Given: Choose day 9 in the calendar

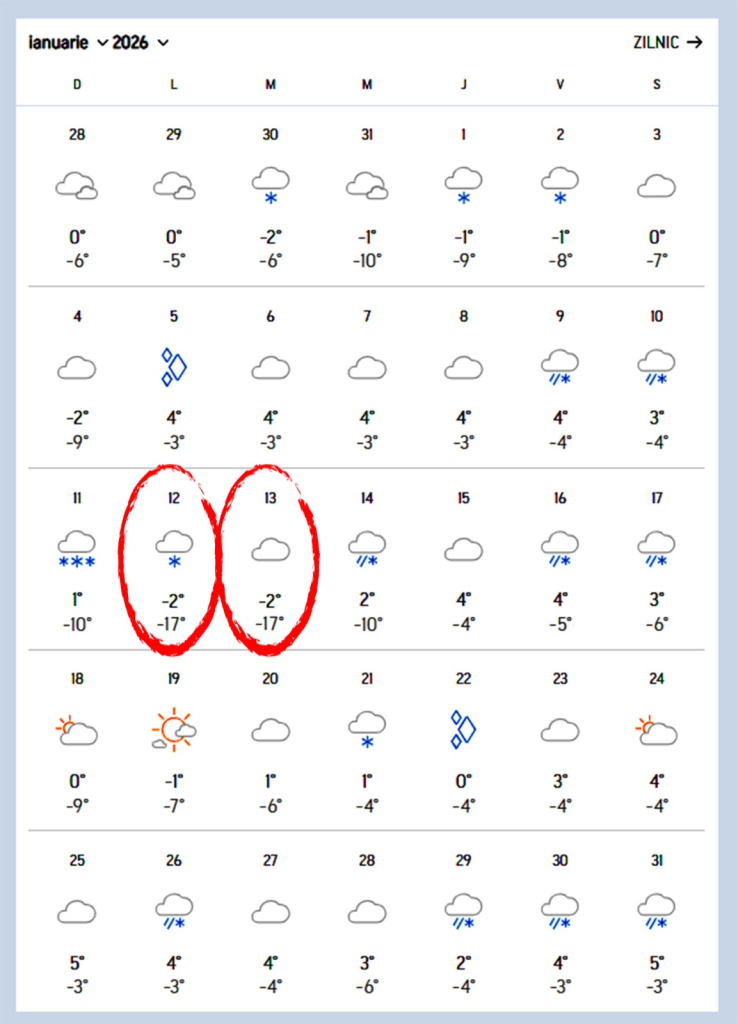Looking at the screenshot, I should coord(560,378).
